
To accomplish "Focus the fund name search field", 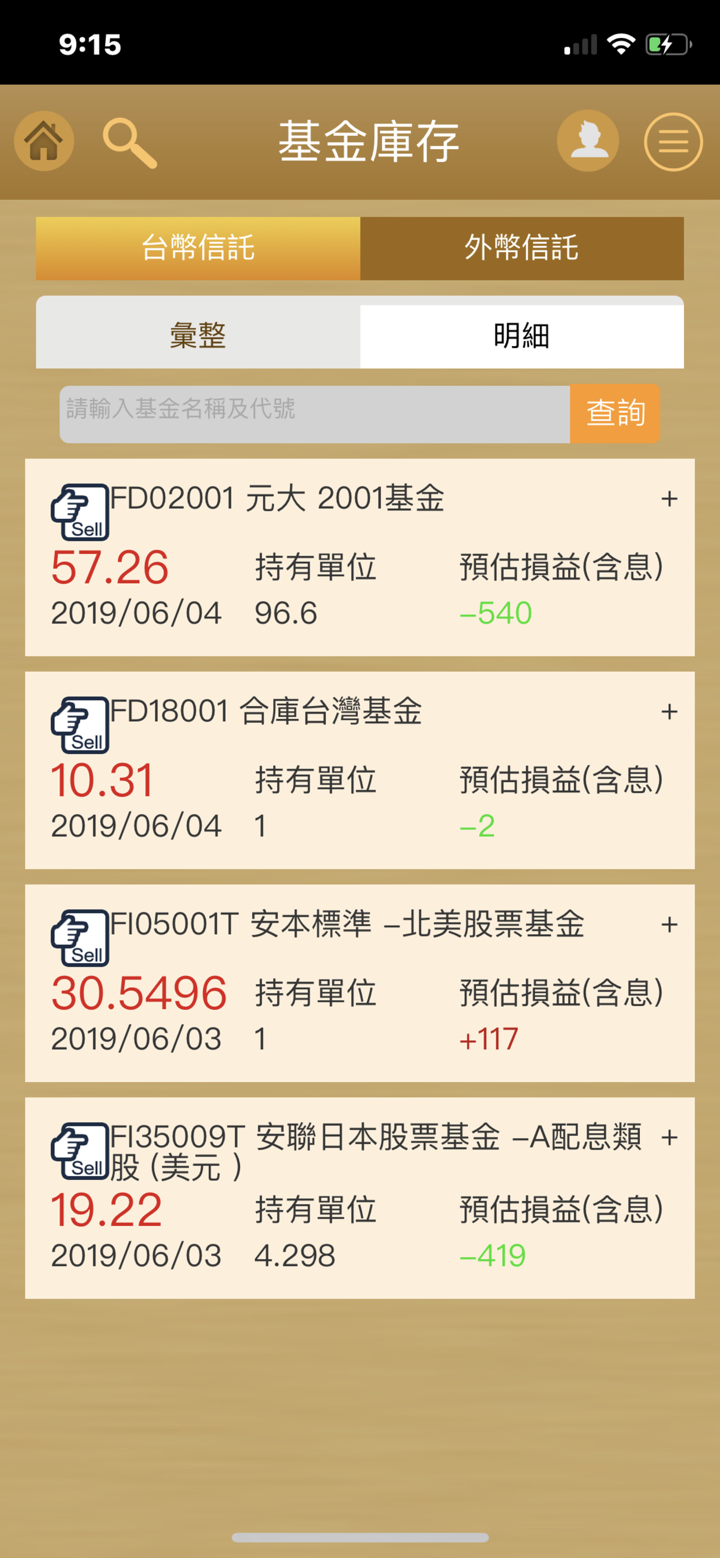I will (x=314, y=413).
